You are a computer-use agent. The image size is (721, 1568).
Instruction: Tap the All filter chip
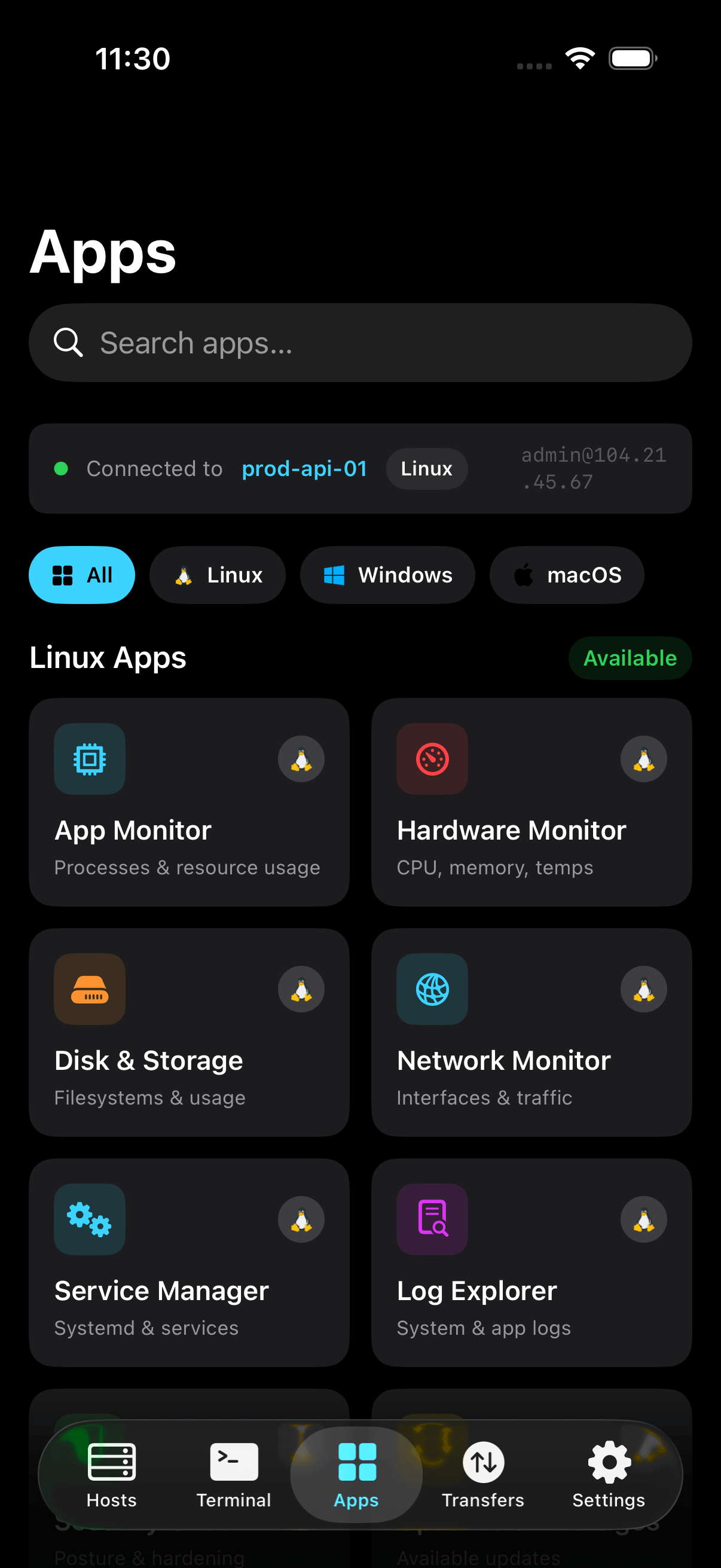81,575
